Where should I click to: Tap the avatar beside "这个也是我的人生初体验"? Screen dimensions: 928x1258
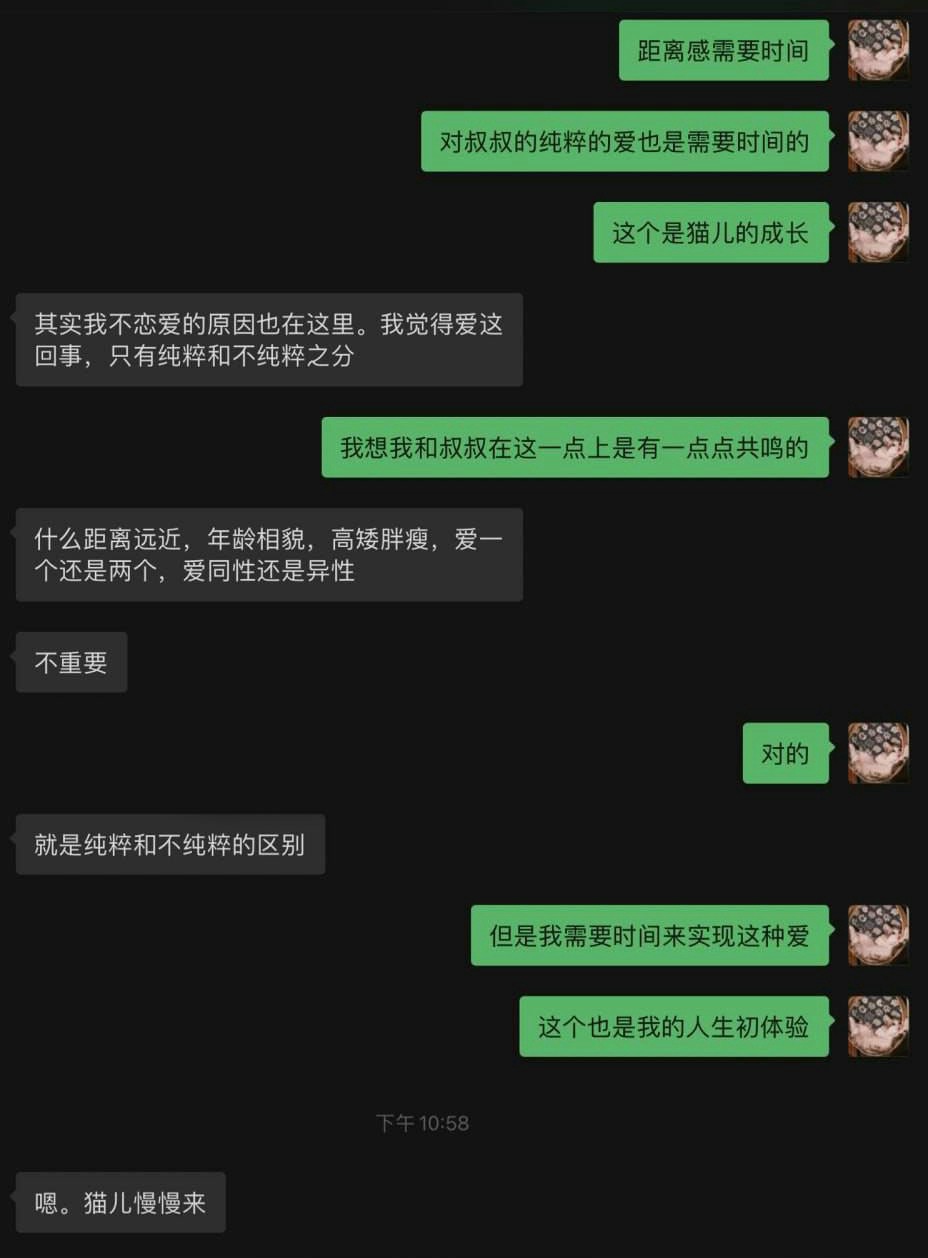878,1026
